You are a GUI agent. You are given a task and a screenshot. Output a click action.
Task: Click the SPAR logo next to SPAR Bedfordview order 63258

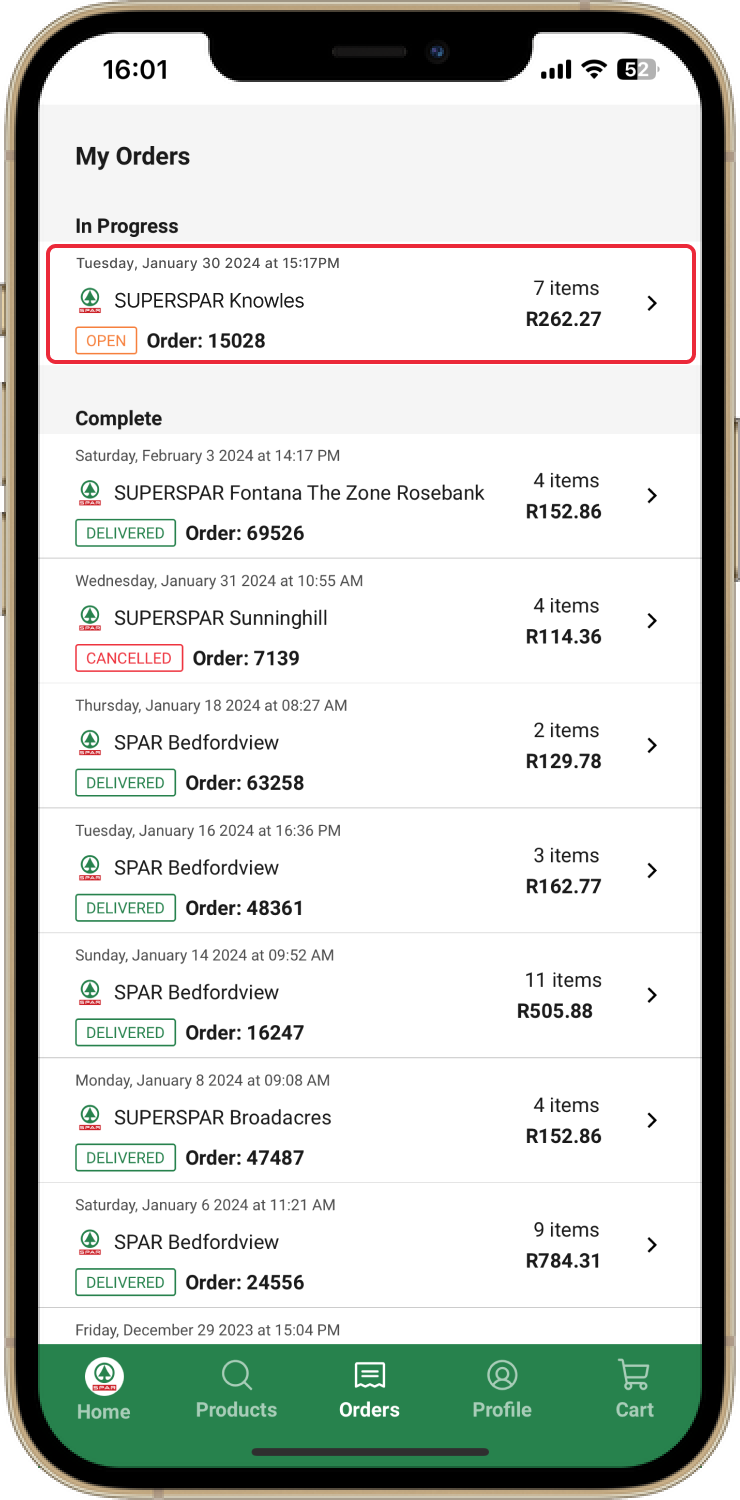click(x=89, y=742)
